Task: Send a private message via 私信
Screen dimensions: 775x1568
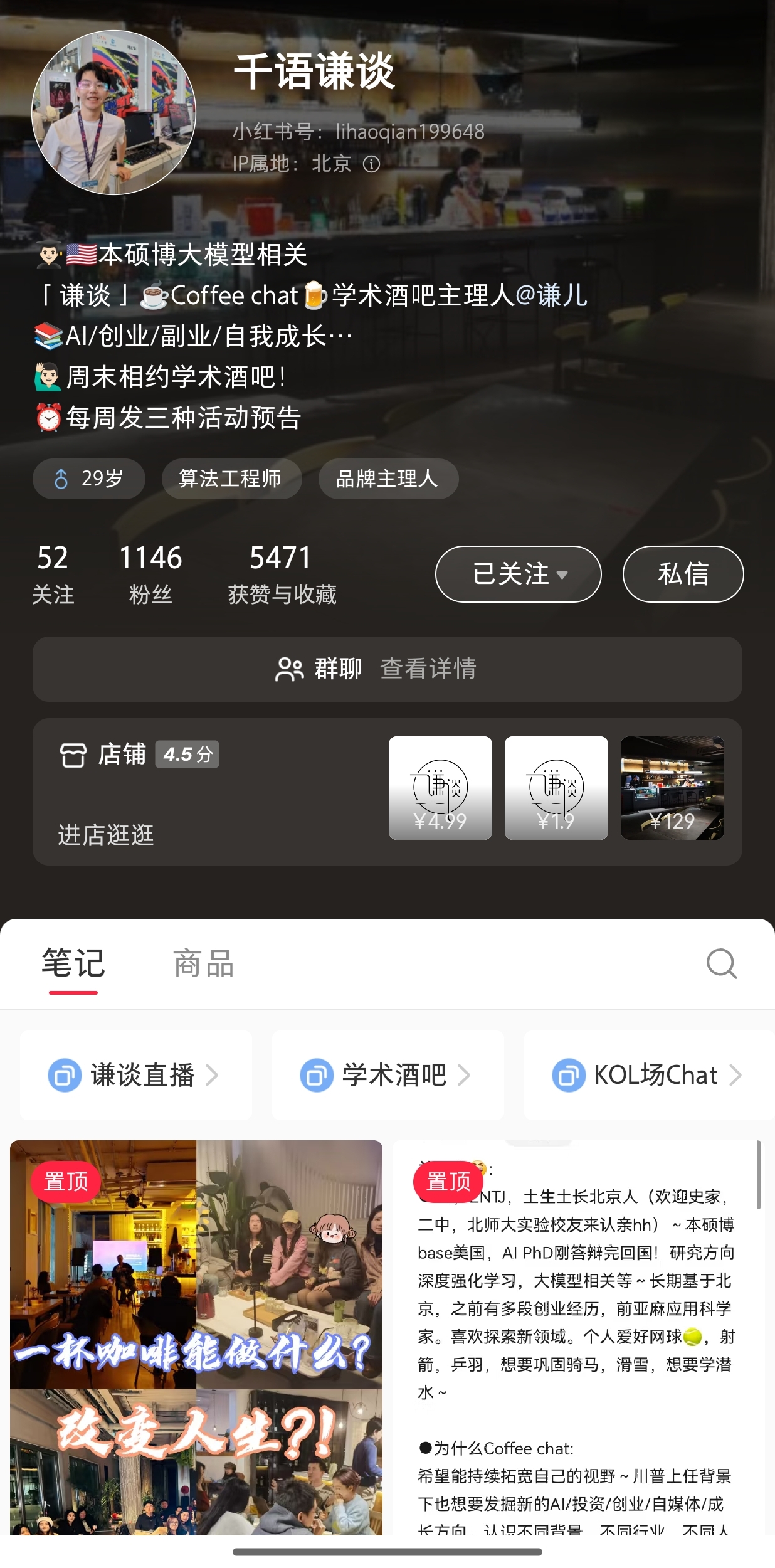Action: [683, 574]
